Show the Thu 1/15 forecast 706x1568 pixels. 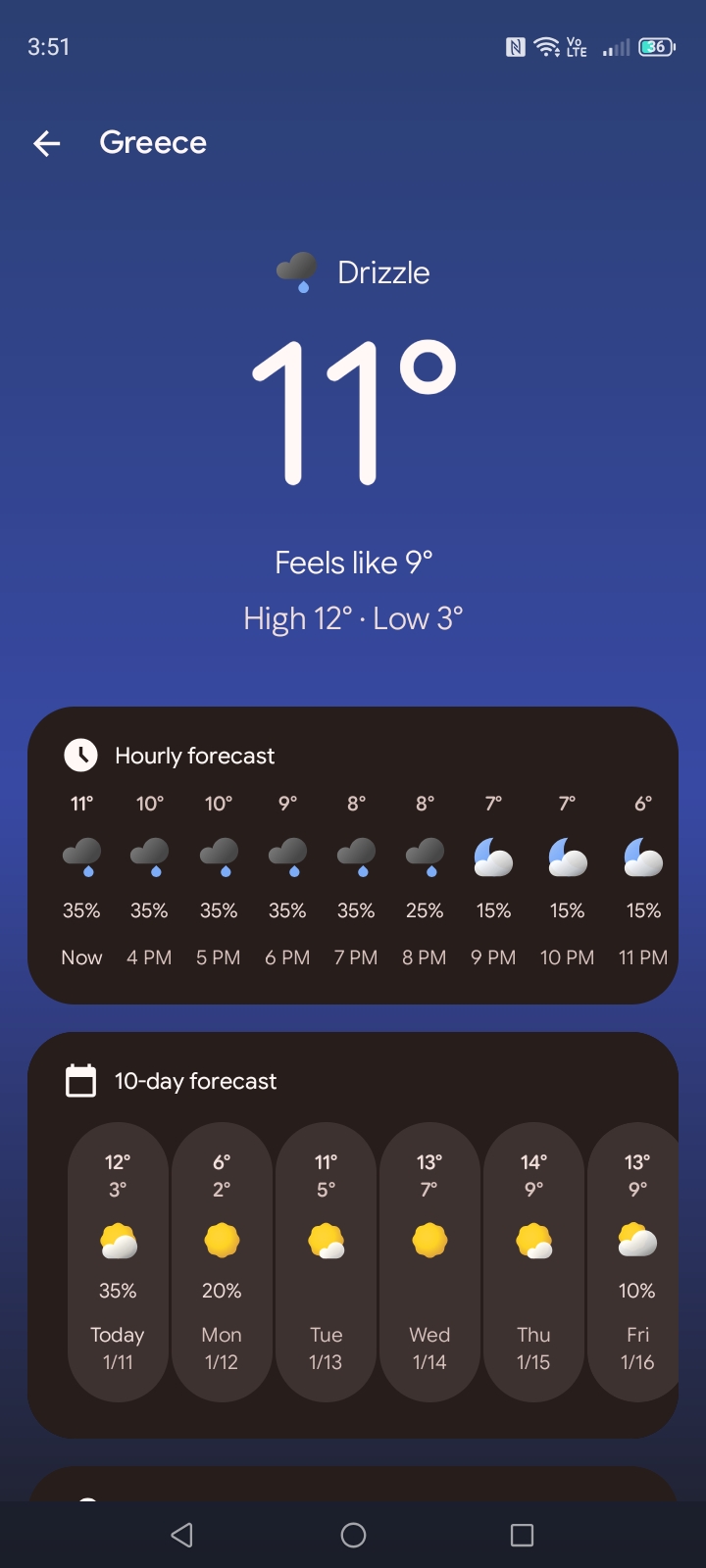pyautogui.click(x=533, y=1262)
